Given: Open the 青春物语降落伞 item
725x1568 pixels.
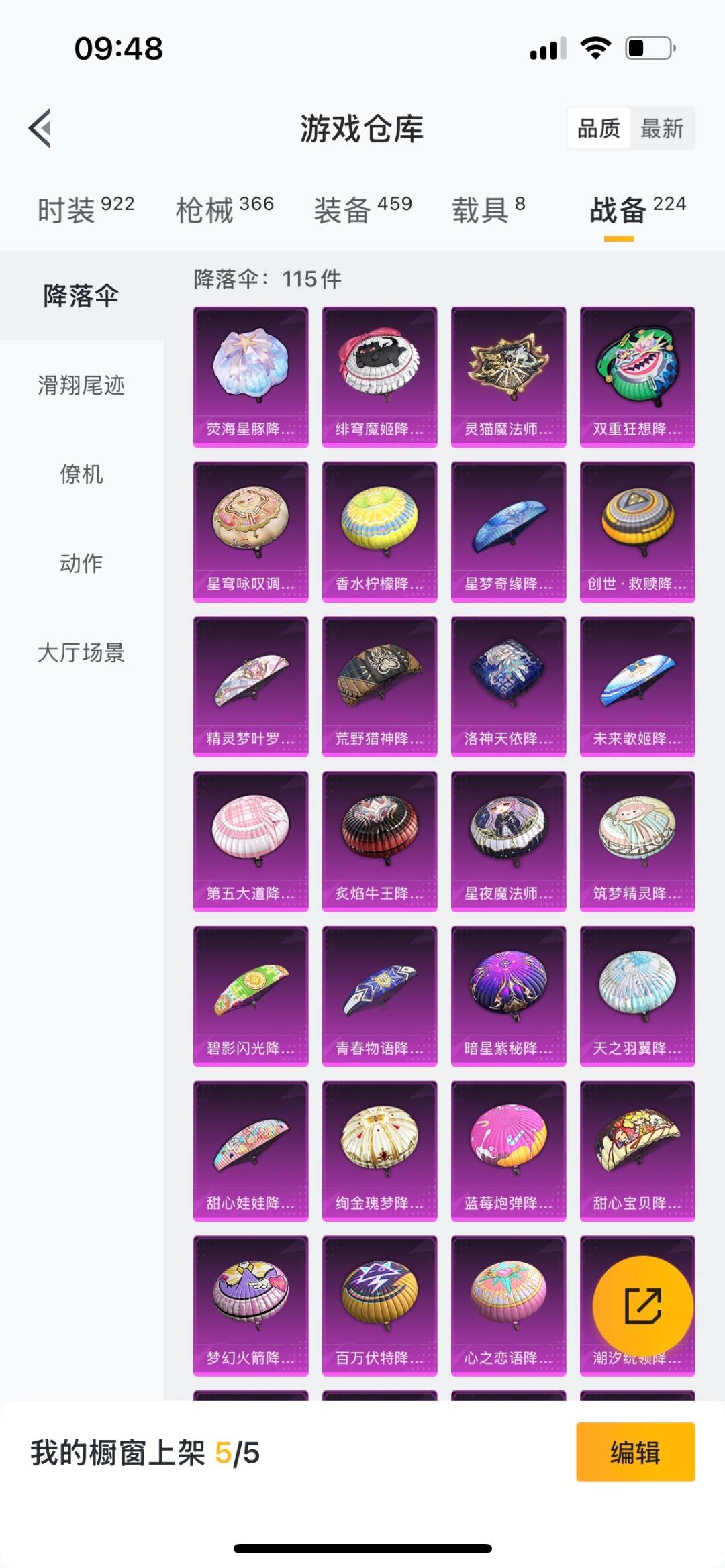Looking at the screenshot, I should pyautogui.click(x=379, y=996).
